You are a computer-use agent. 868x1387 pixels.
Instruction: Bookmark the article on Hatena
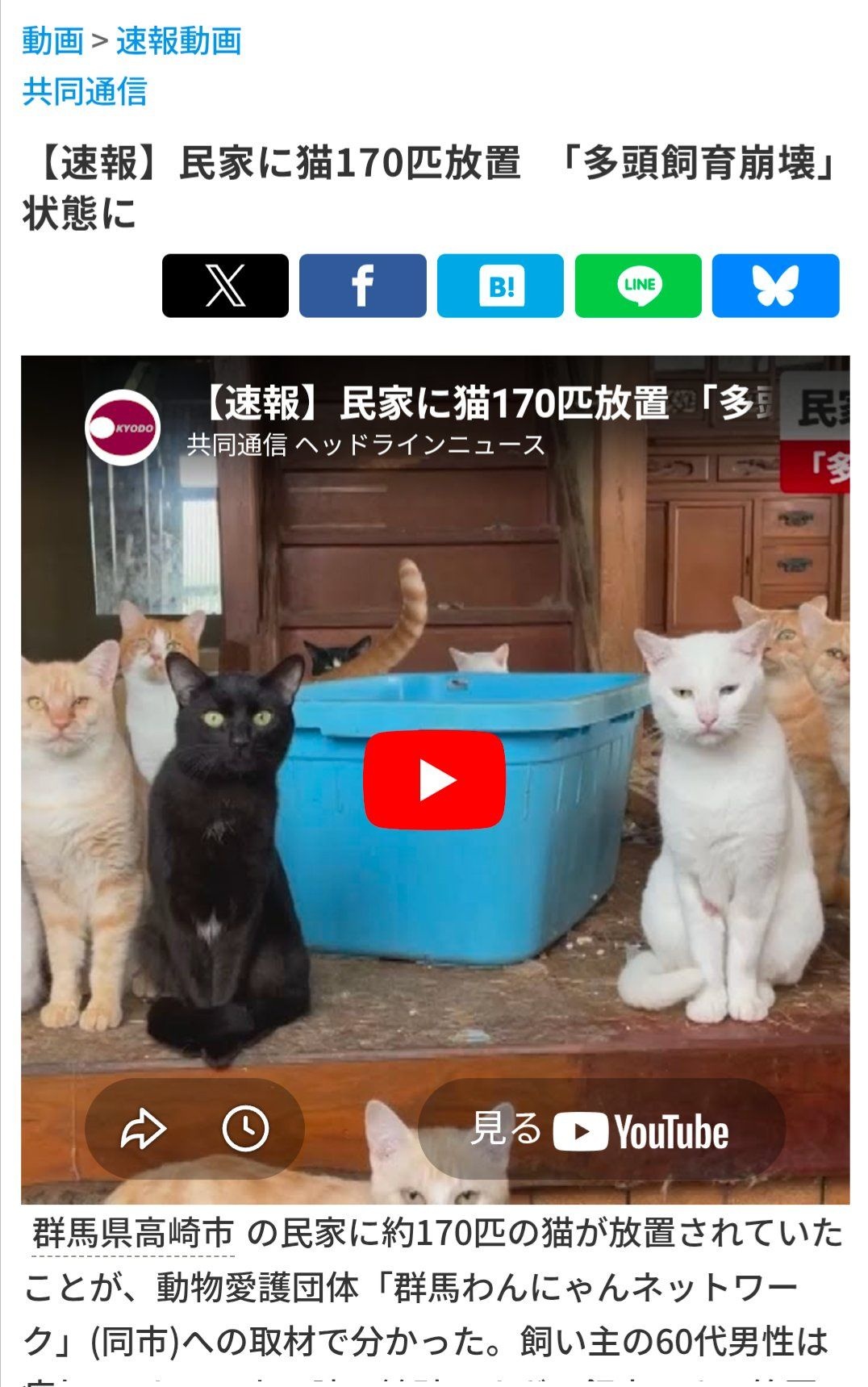tap(500, 286)
